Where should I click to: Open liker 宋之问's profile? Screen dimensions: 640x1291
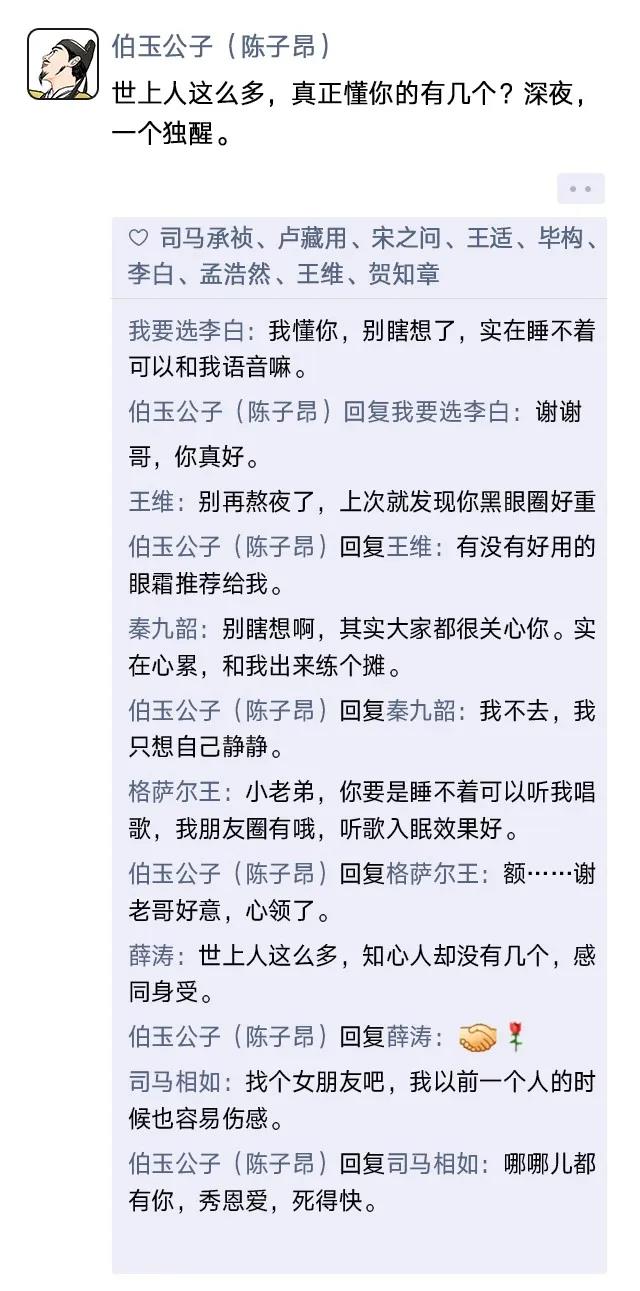coord(406,238)
